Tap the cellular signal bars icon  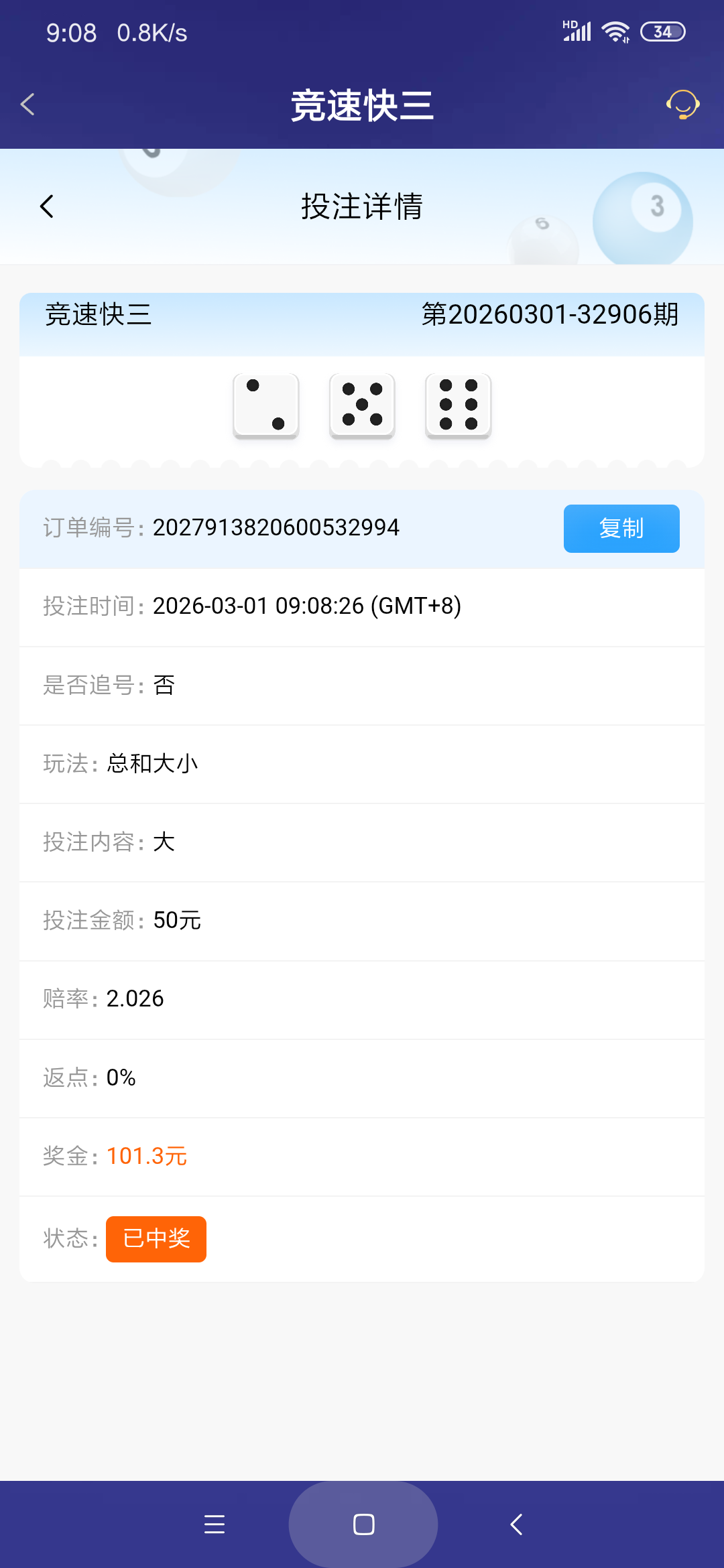pyautogui.click(x=577, y=31)
